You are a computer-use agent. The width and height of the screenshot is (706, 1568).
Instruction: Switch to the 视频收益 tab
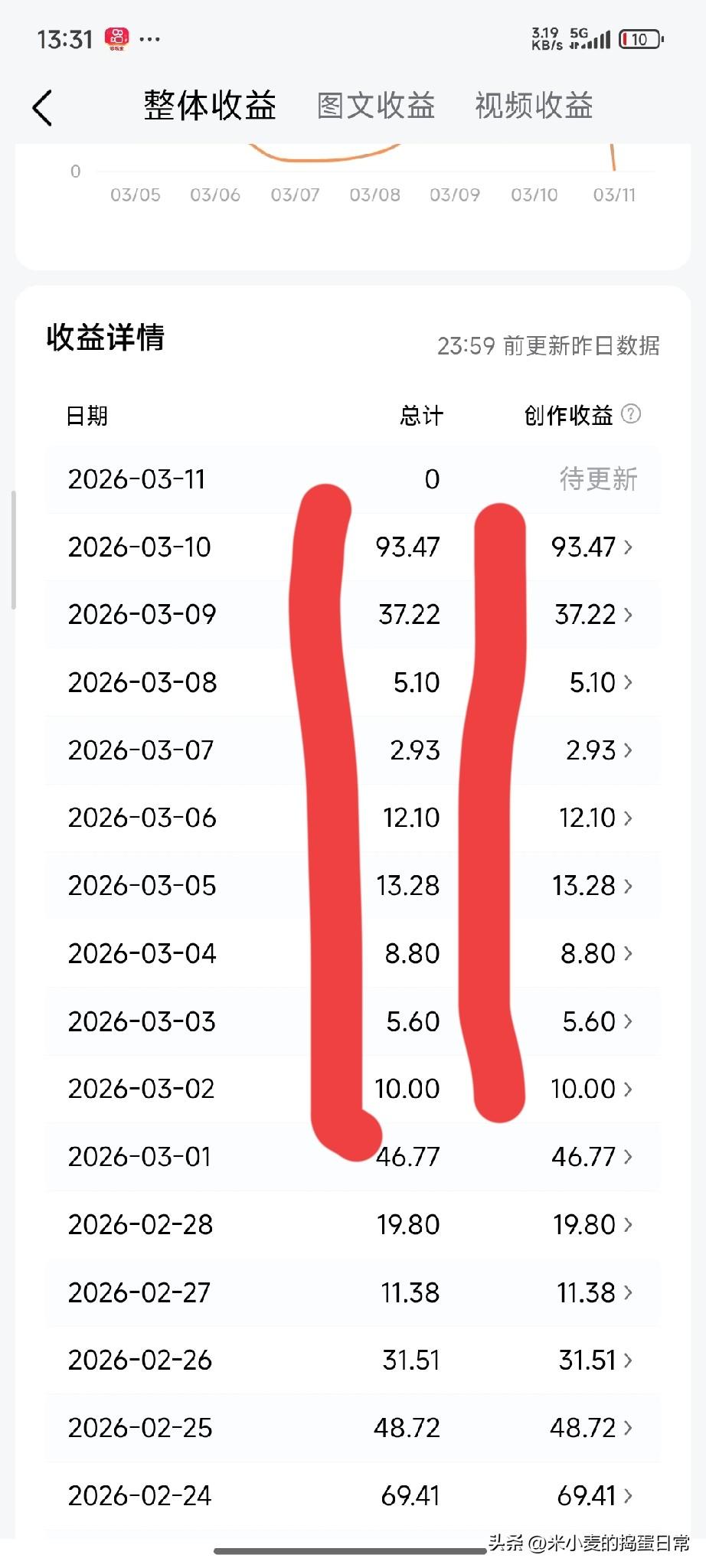[534, 106]
